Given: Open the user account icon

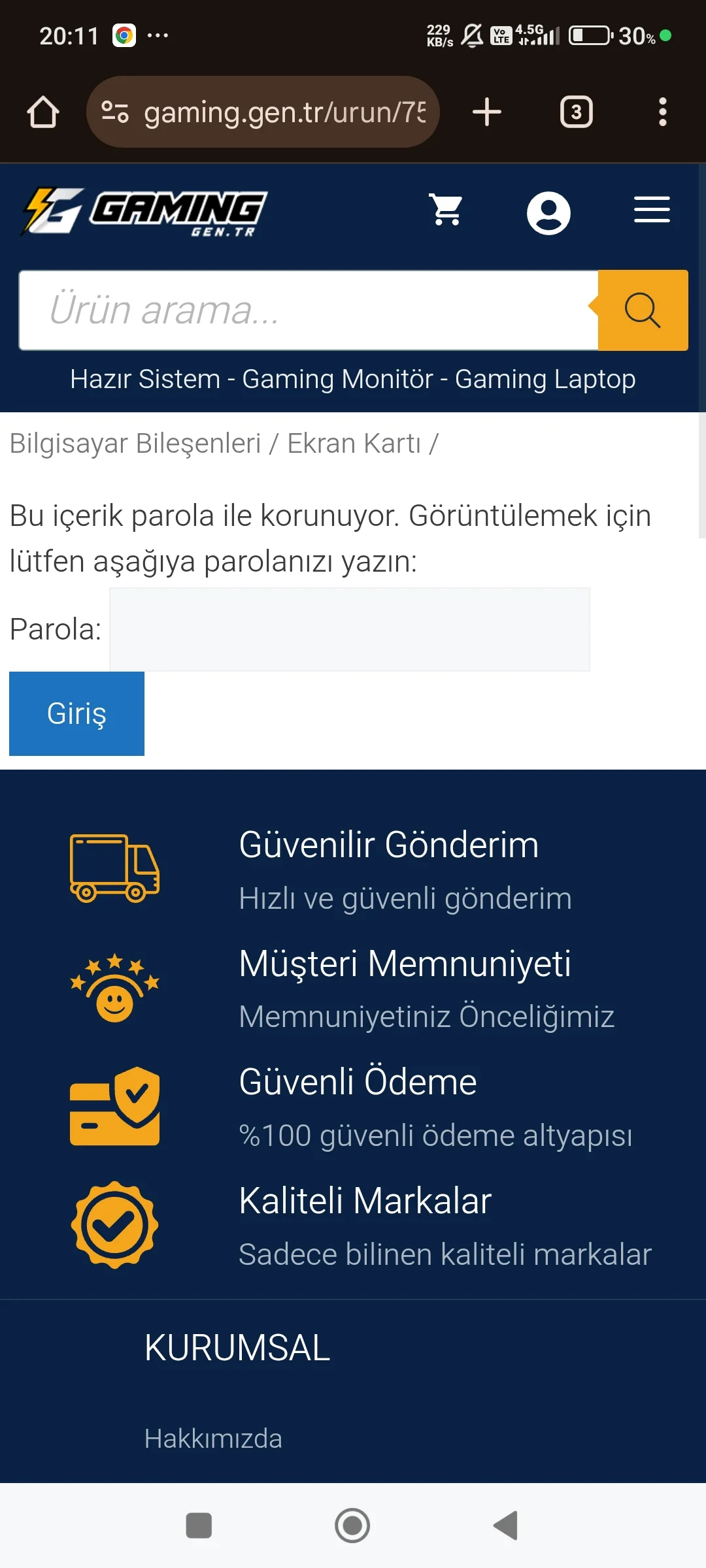Looking at the screenshot, I should (548, 213).
